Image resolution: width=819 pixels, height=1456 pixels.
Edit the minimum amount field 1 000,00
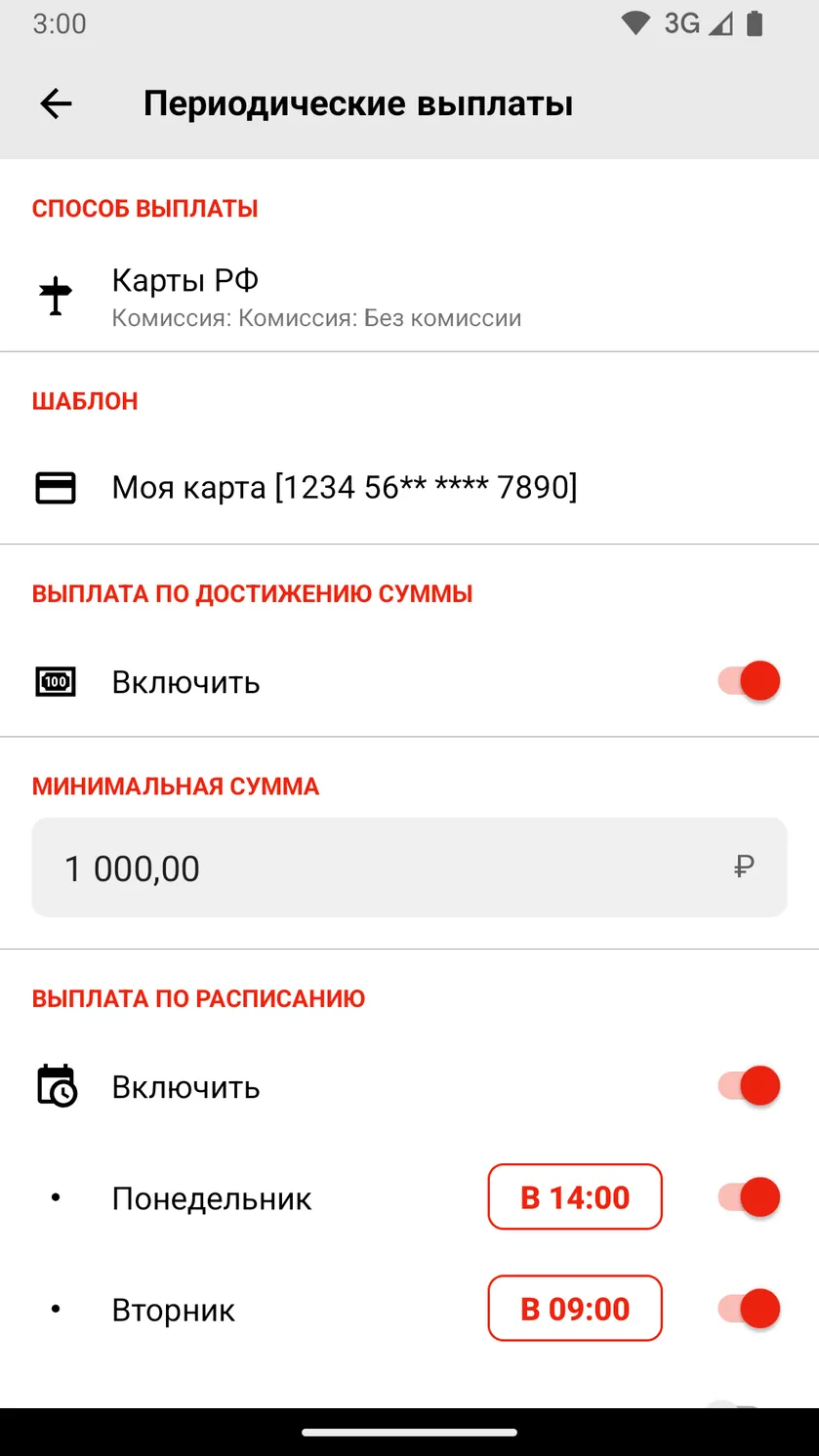[409, 868]
